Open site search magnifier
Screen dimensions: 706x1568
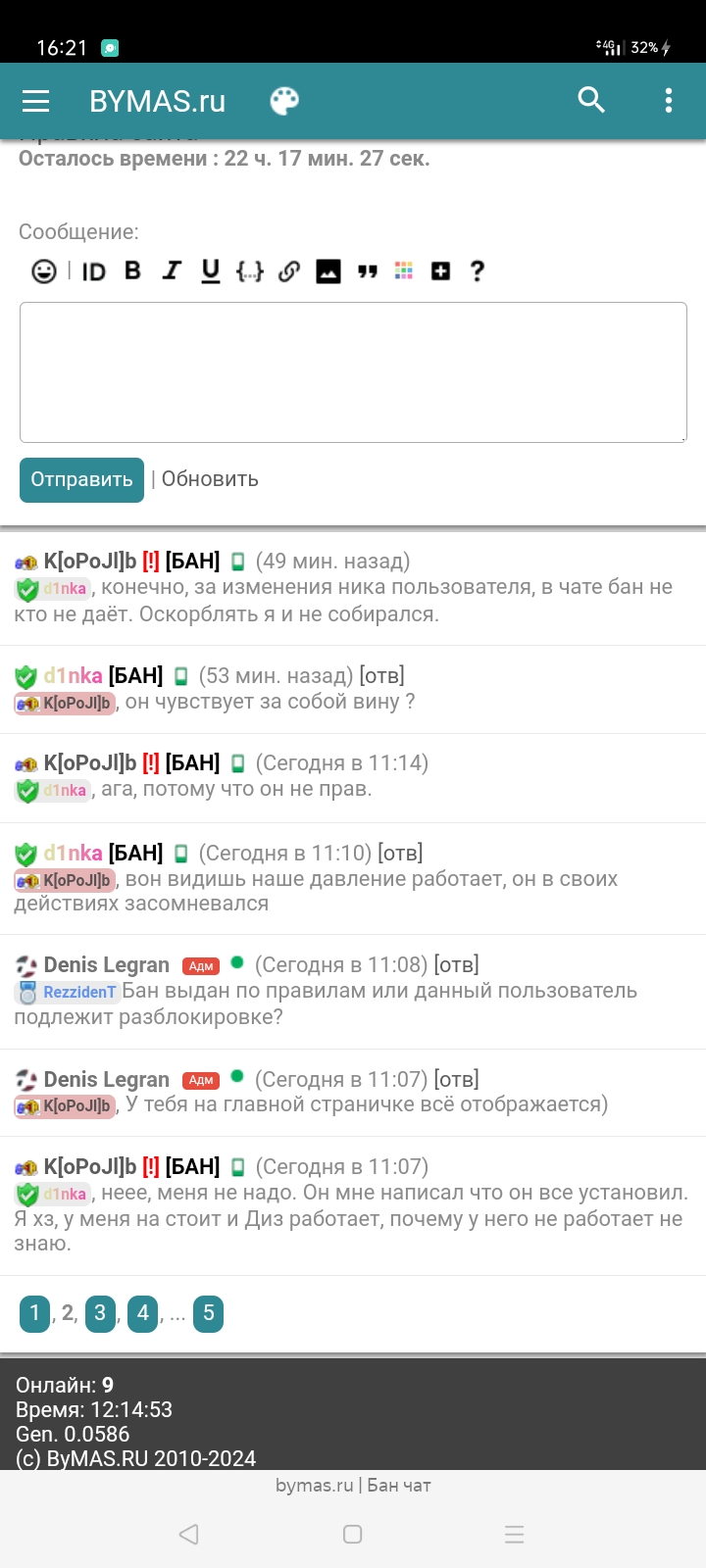tap(591, 100)
